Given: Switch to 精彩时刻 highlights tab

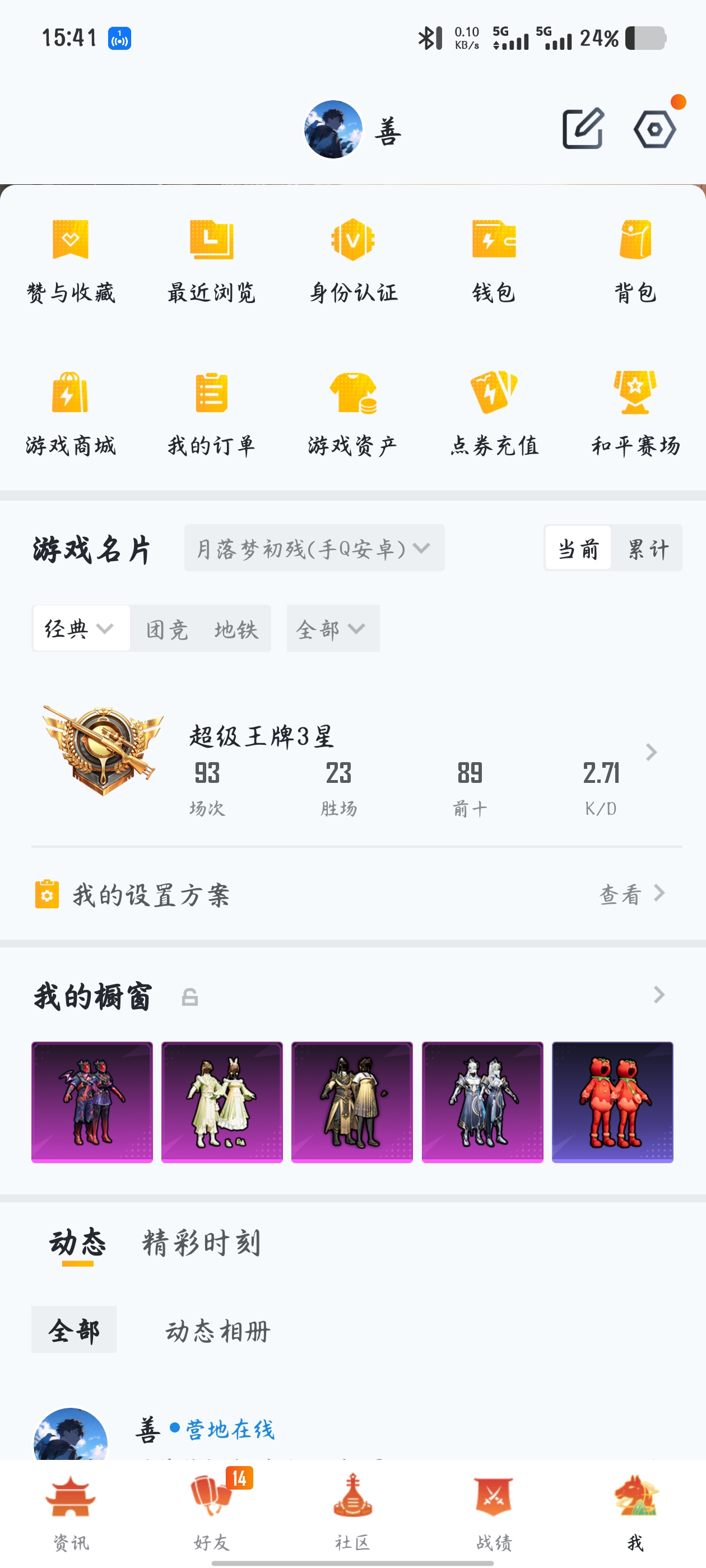Looking at the screenshot, I should [x=201, y=1242].
